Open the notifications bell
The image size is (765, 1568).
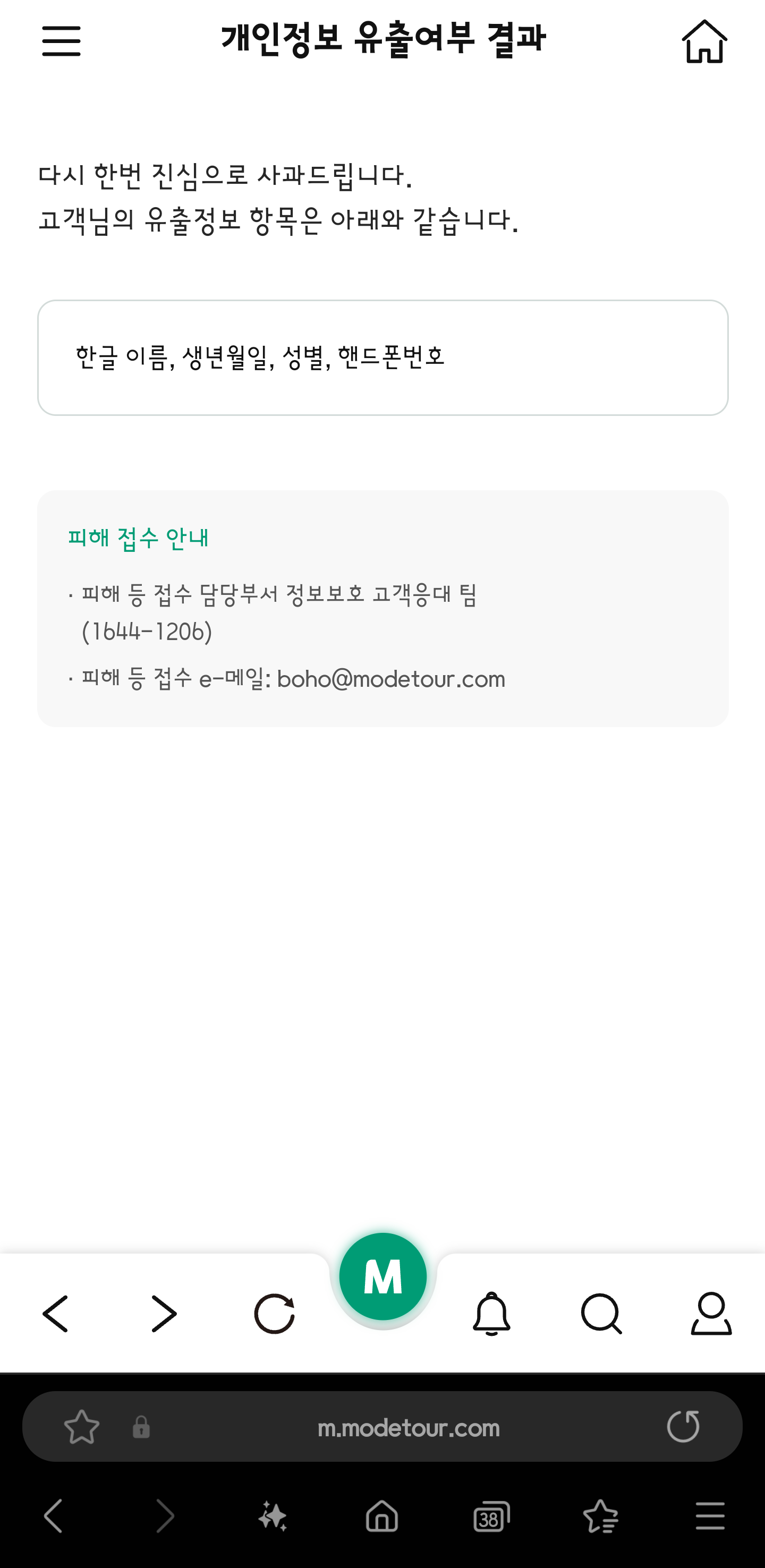coord(491,1314)
